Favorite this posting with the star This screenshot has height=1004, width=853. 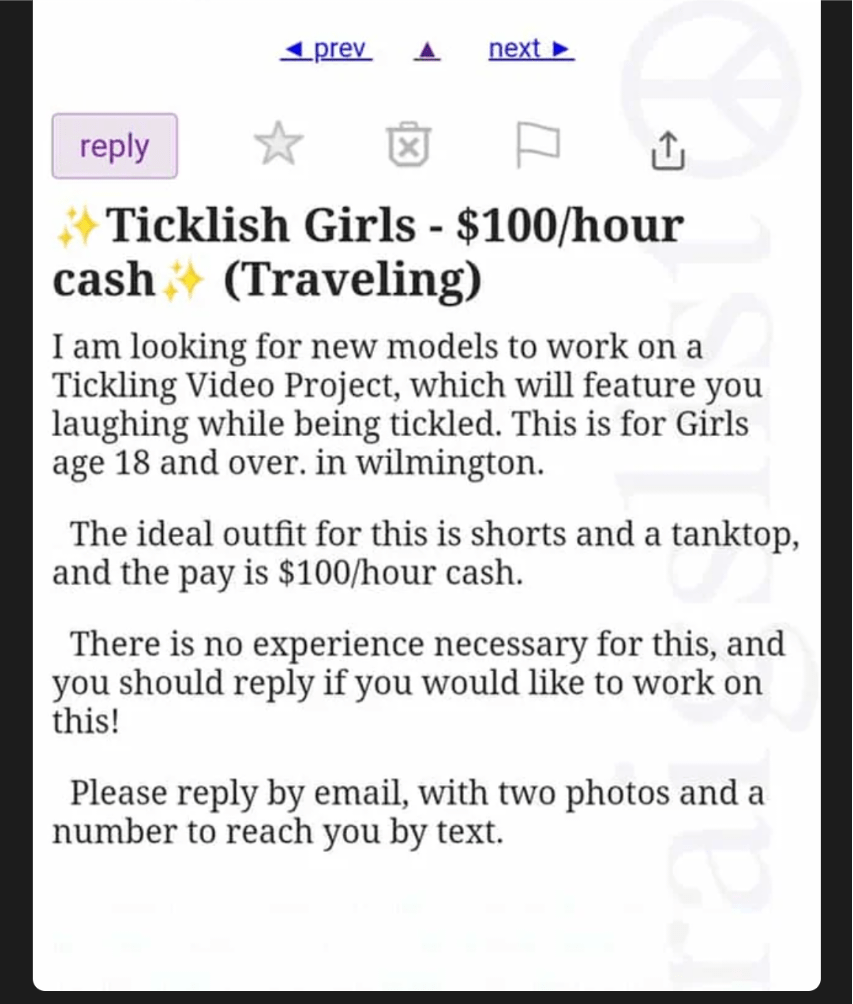(278, 146)
